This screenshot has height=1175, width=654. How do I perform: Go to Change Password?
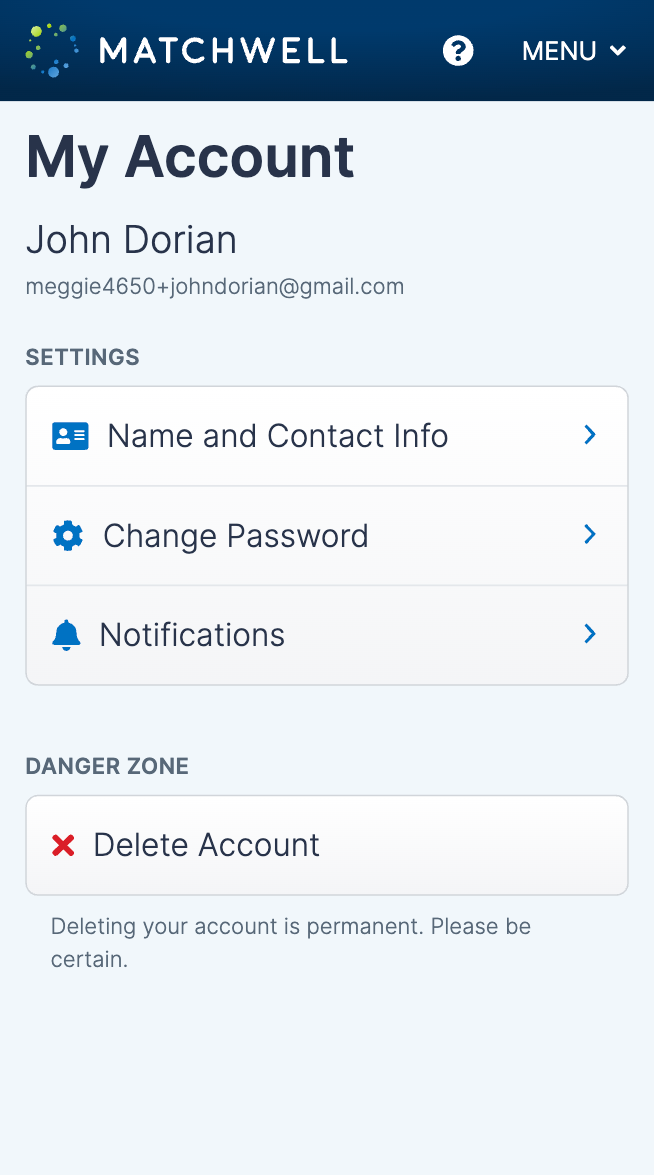(x=327, y=536)
